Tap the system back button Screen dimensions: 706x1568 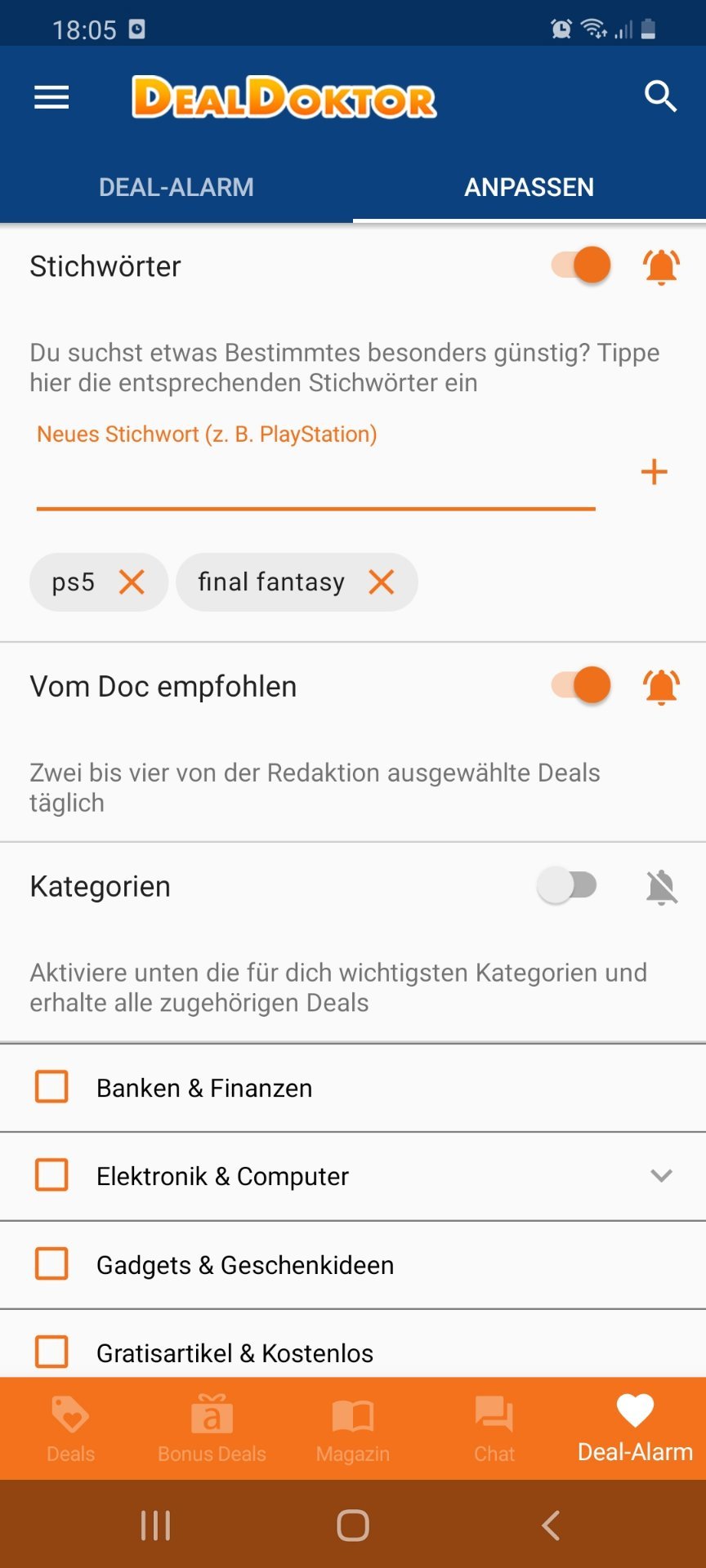pos(551,1525)
